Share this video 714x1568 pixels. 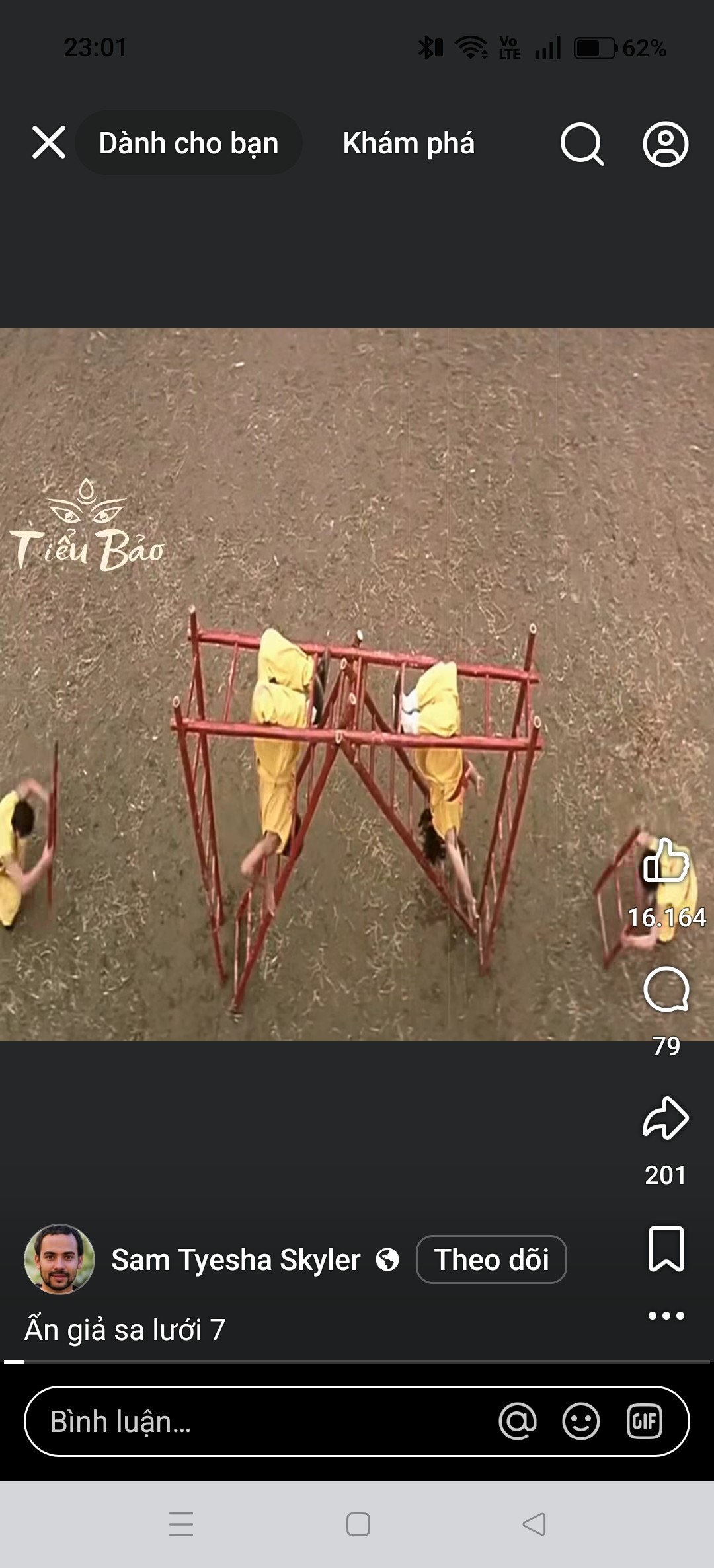tap(666, 1118)
